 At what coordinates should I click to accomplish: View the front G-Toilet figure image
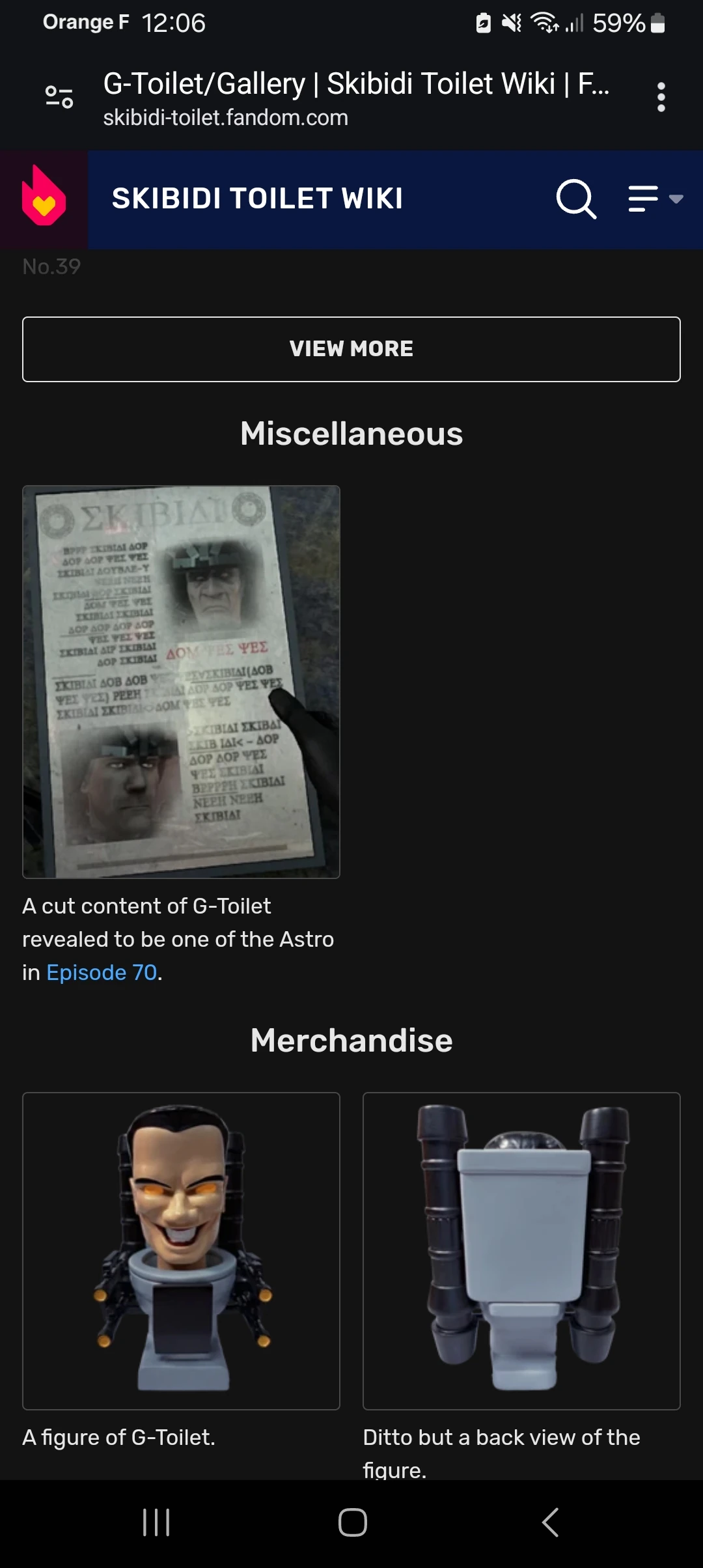[181, 1250]
